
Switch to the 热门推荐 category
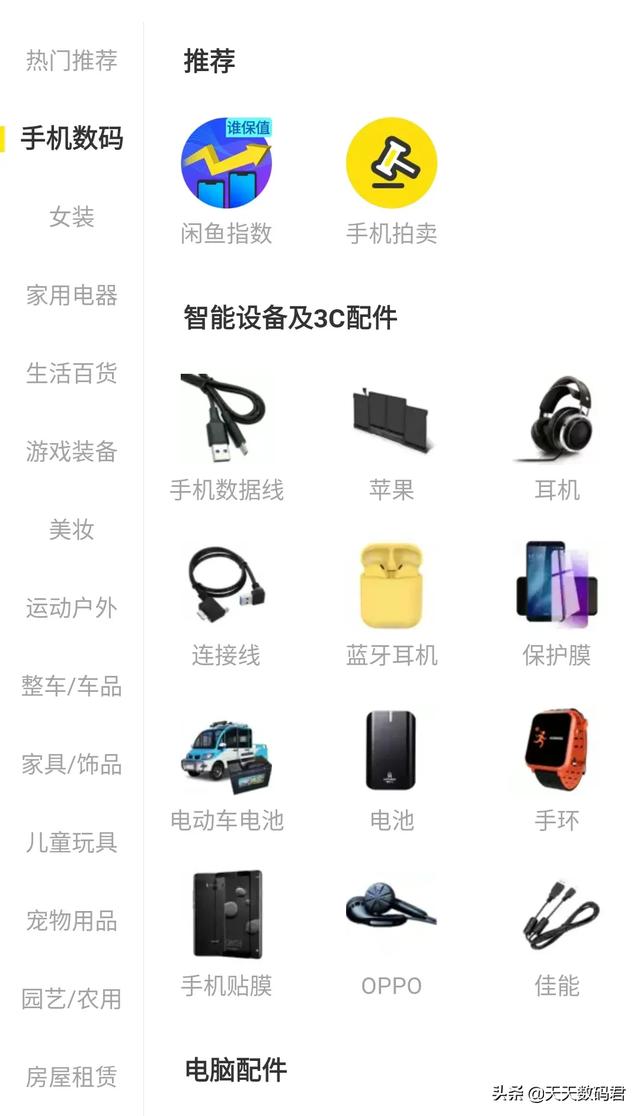pos(72,61)
